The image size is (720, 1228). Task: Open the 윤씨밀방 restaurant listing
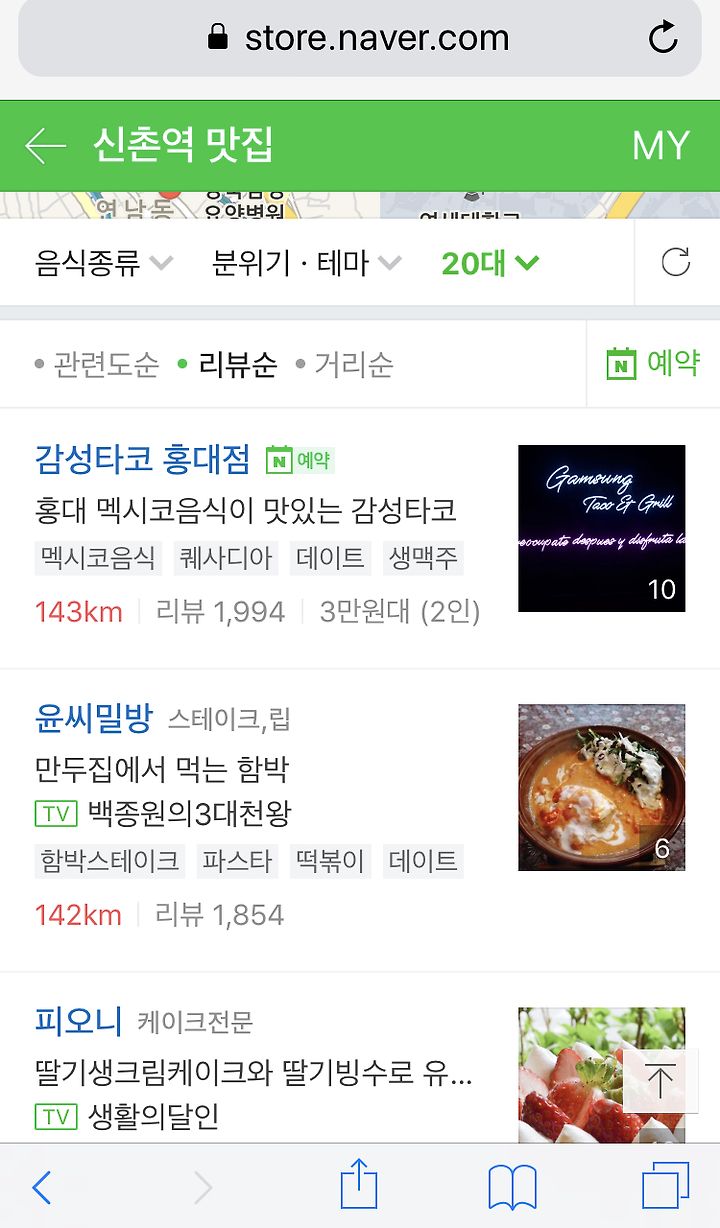(x=93, y=717)
